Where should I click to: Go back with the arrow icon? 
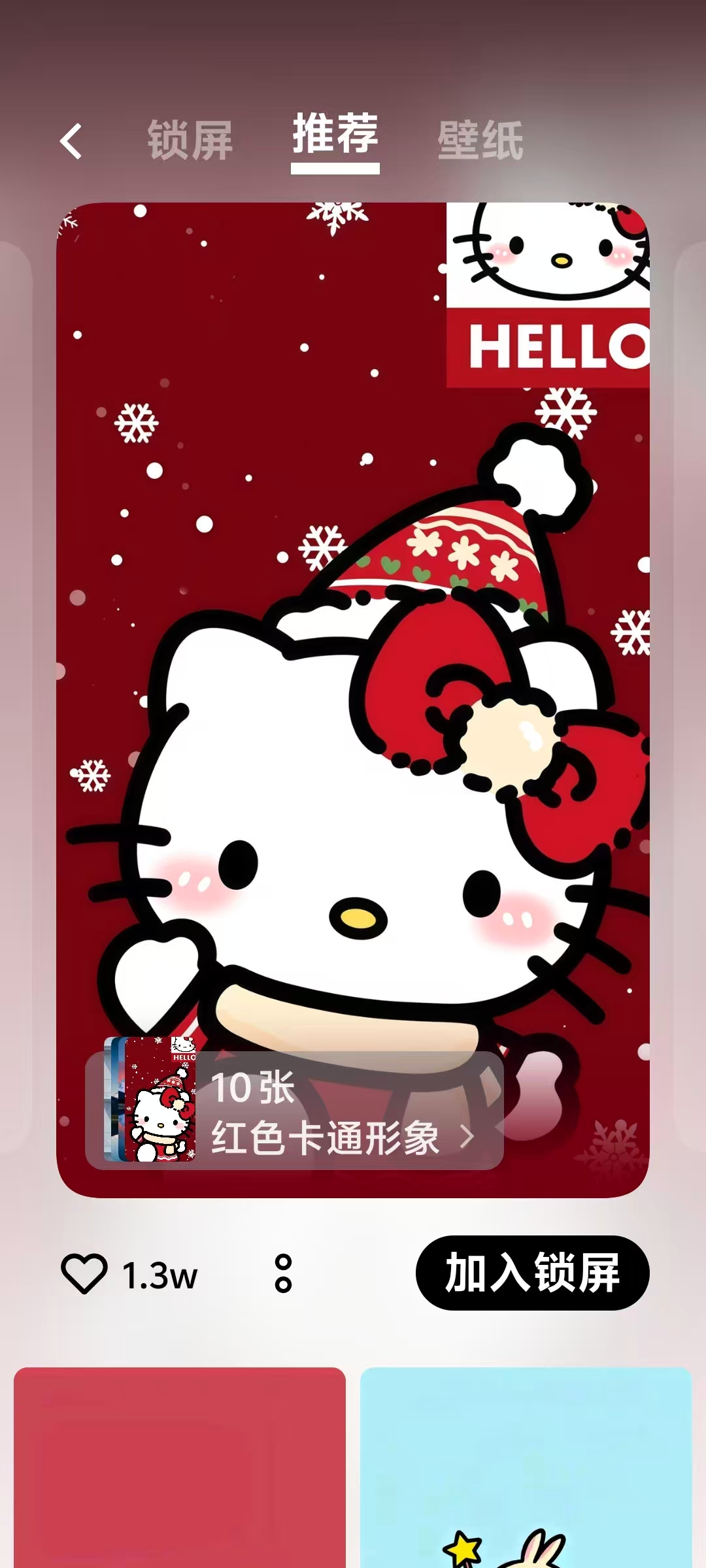point(71,141)
